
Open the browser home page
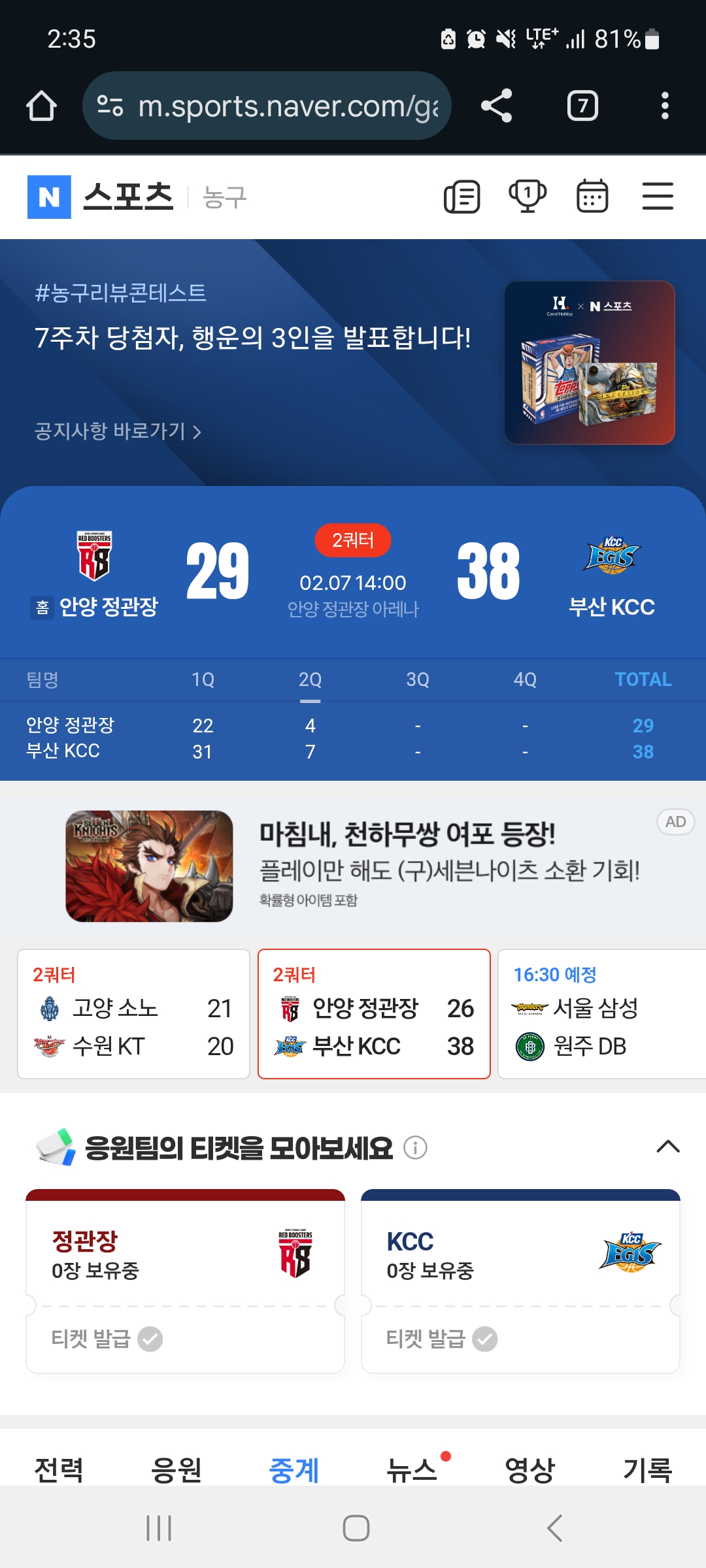click(x=41, y=106)
